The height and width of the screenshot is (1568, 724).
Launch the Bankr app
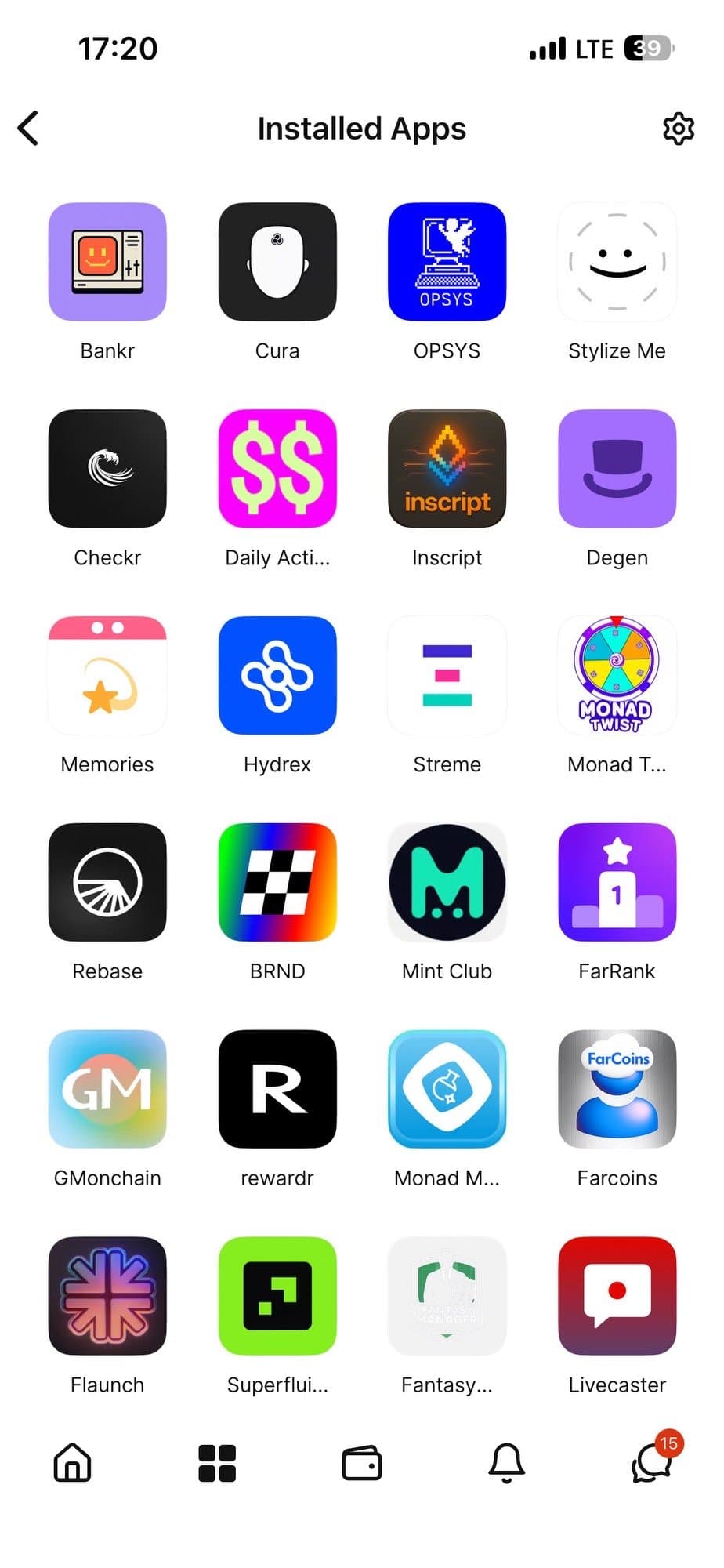coord(107,262)
